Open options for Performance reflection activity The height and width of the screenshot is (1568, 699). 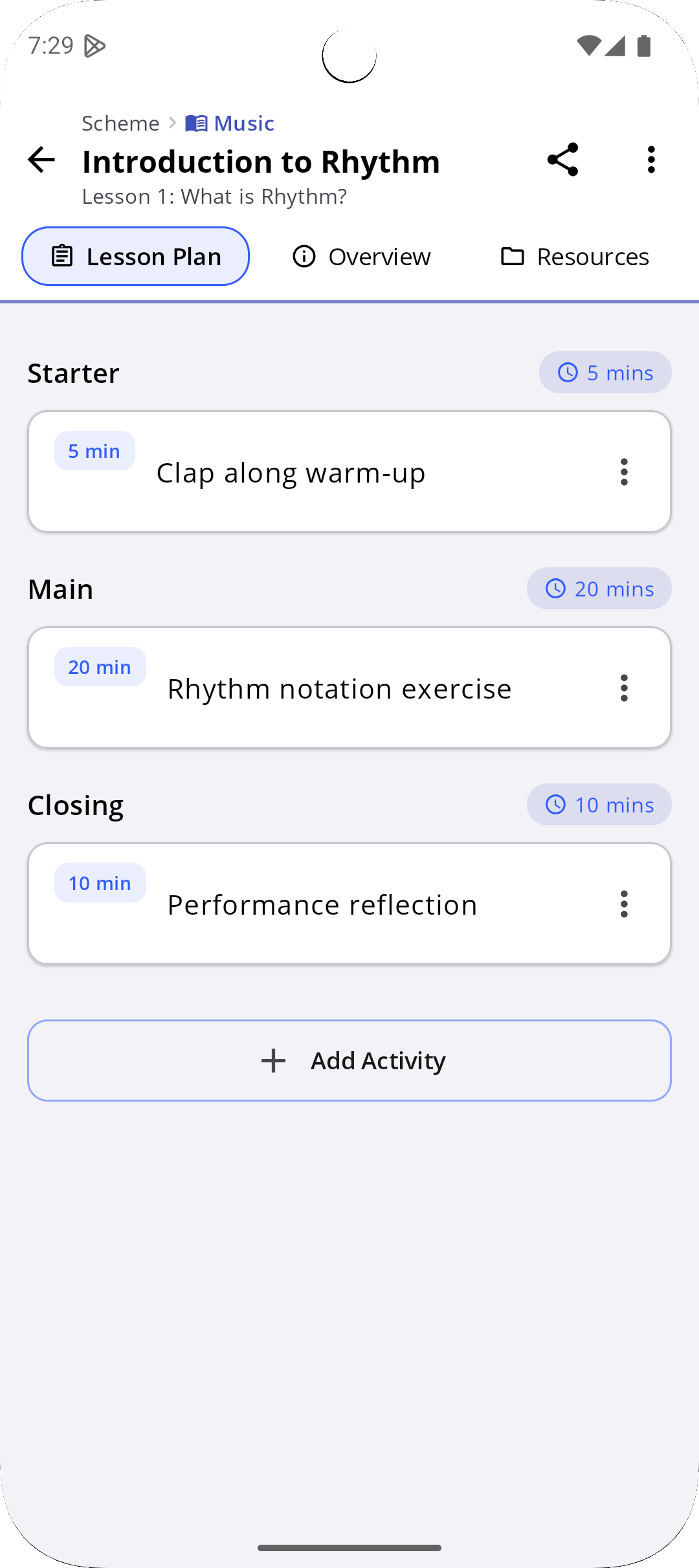(624, 904)
